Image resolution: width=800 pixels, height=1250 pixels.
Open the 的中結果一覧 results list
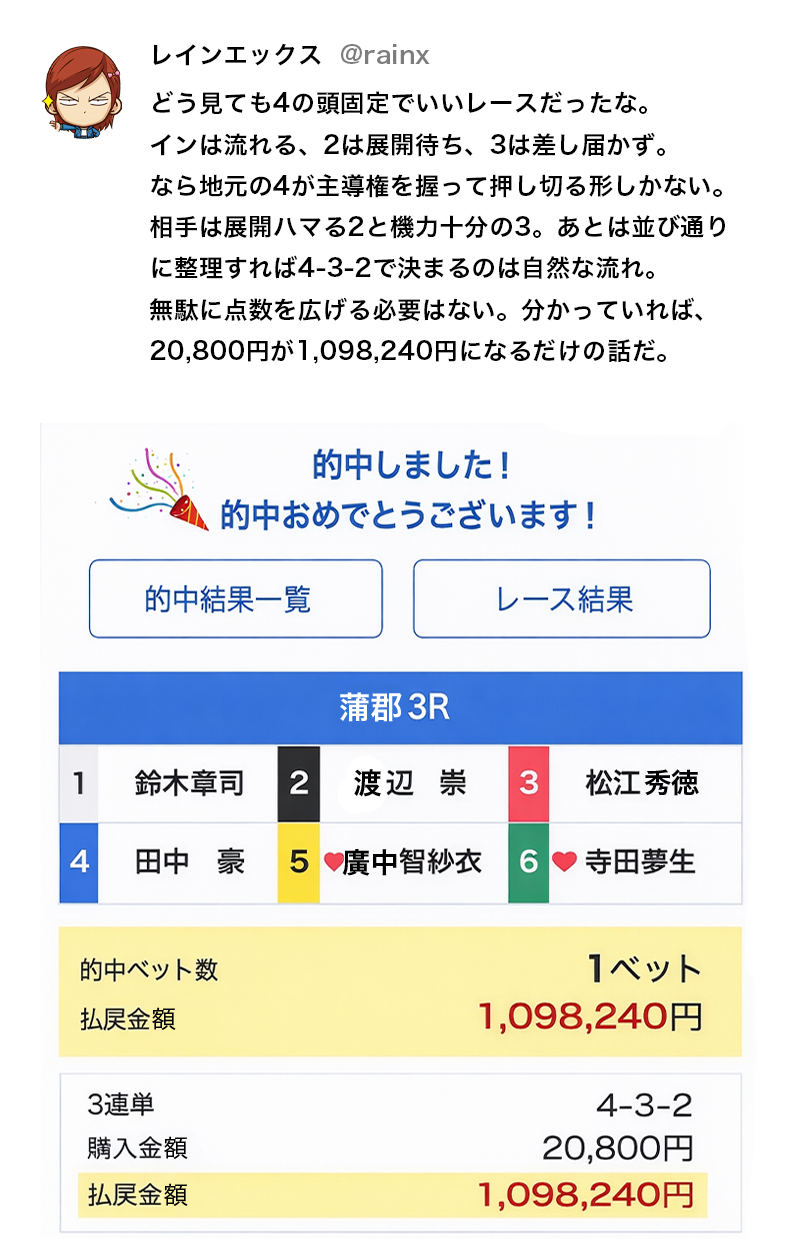coord(236,598)
